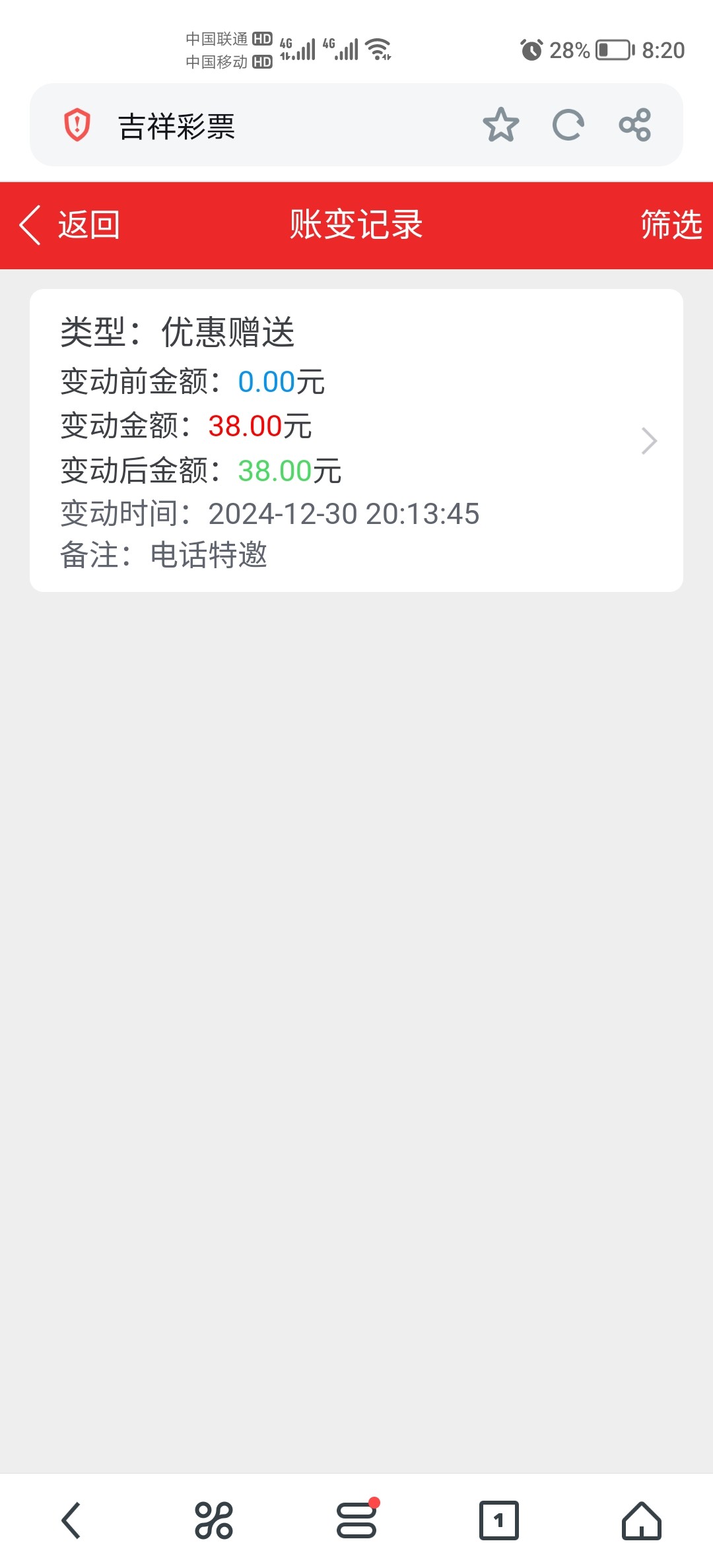Open the browser's four-circle tools icon

coord(214,1520)
